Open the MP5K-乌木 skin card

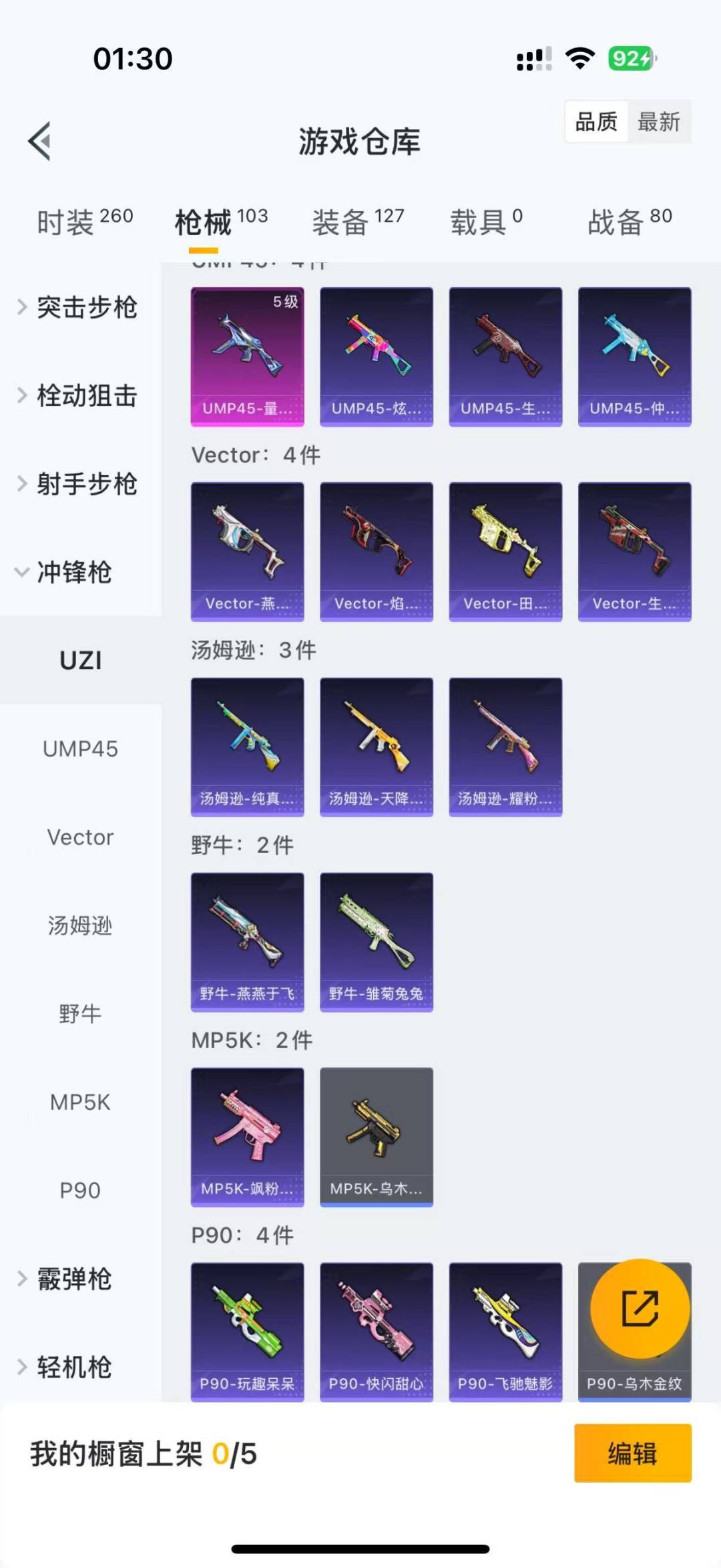(x=377, y=1137)
